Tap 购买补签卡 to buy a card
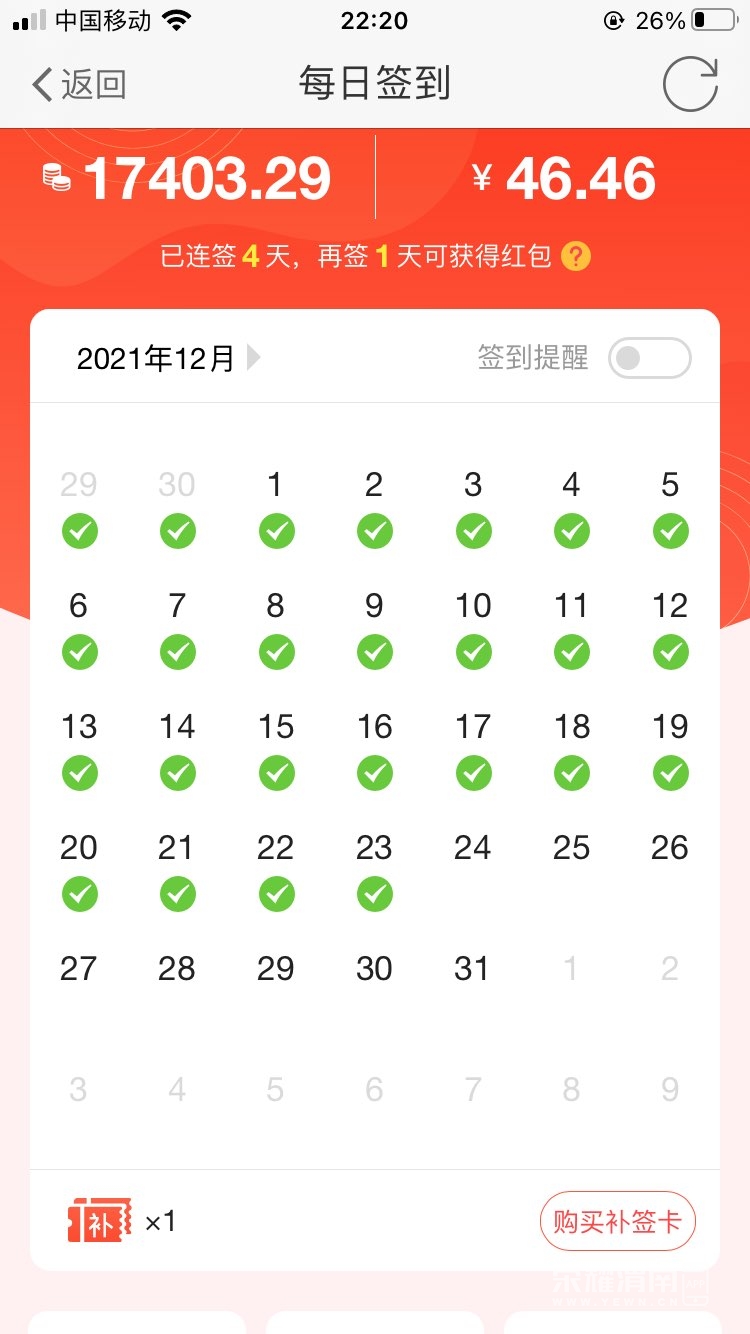 point(617,1221)
